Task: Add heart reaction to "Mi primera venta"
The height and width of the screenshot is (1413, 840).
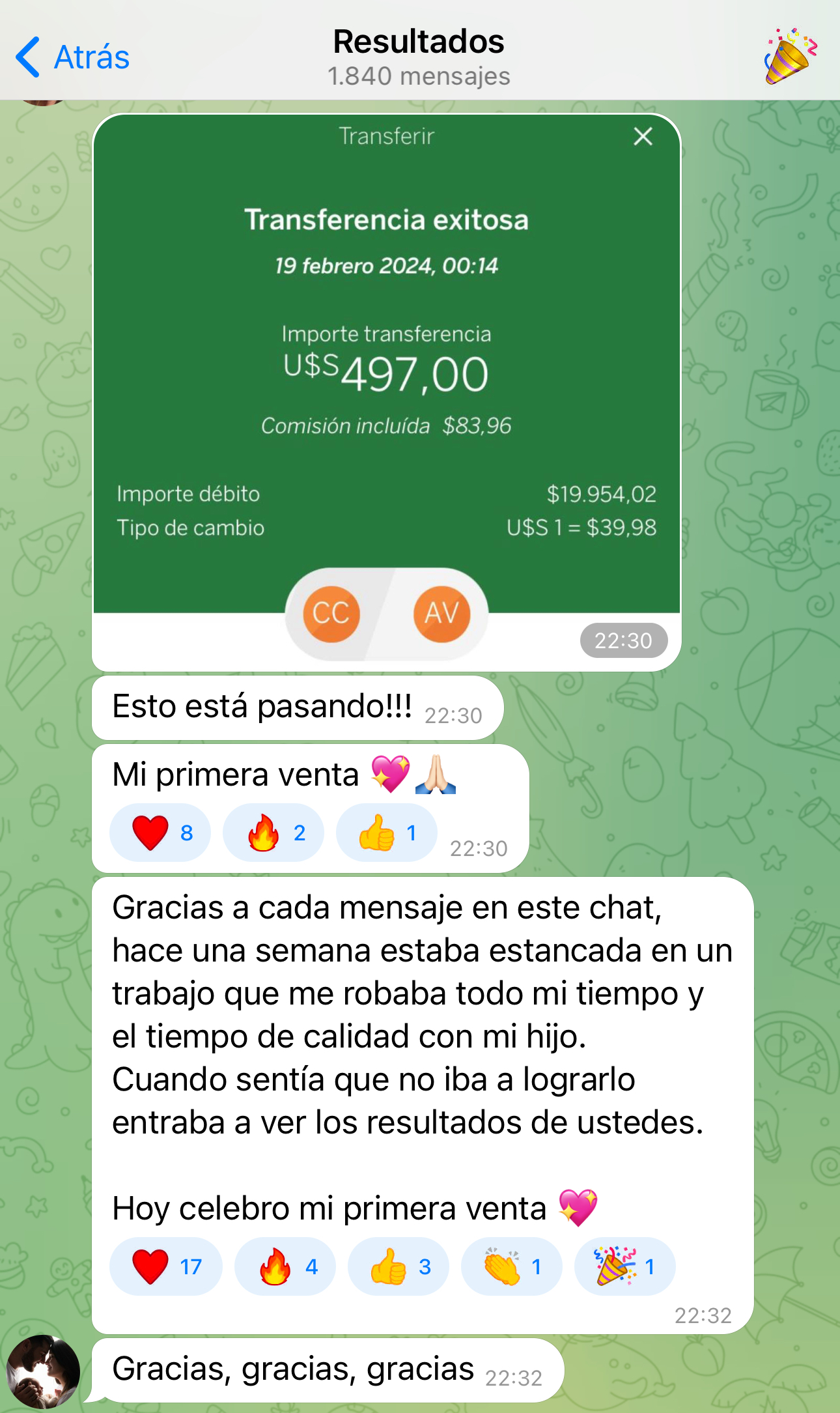Action: click(160, 833)
